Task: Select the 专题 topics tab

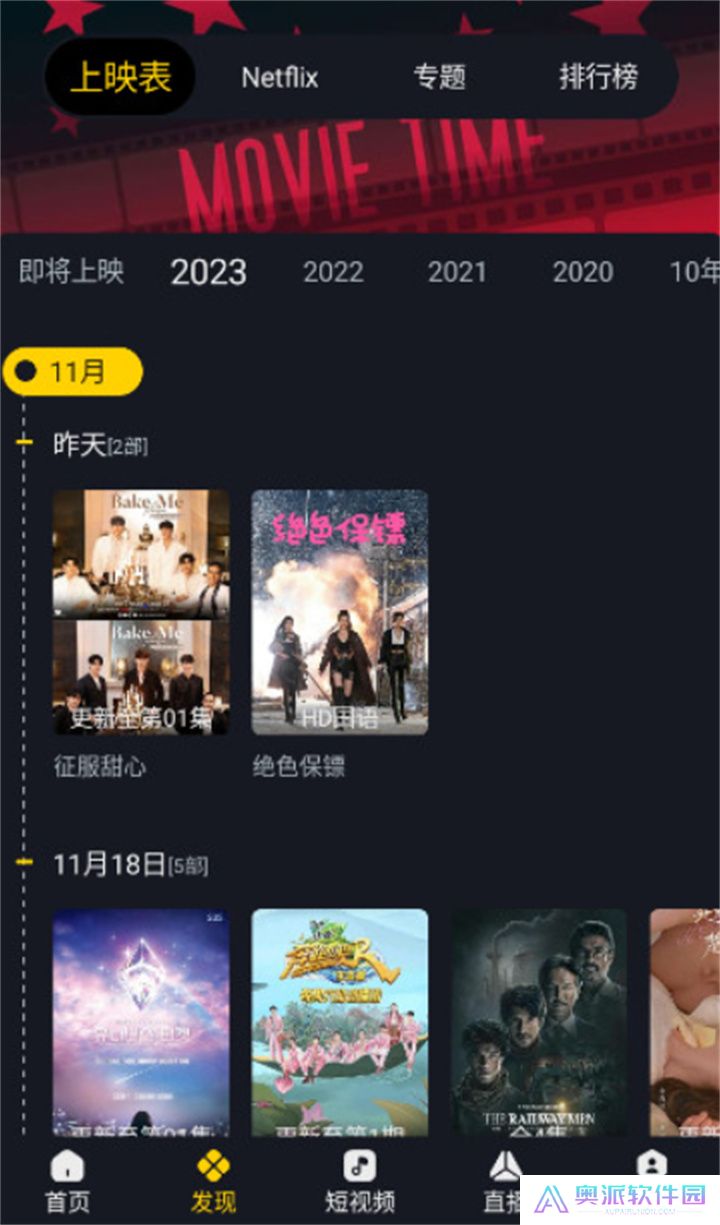Action: [441, 77]
